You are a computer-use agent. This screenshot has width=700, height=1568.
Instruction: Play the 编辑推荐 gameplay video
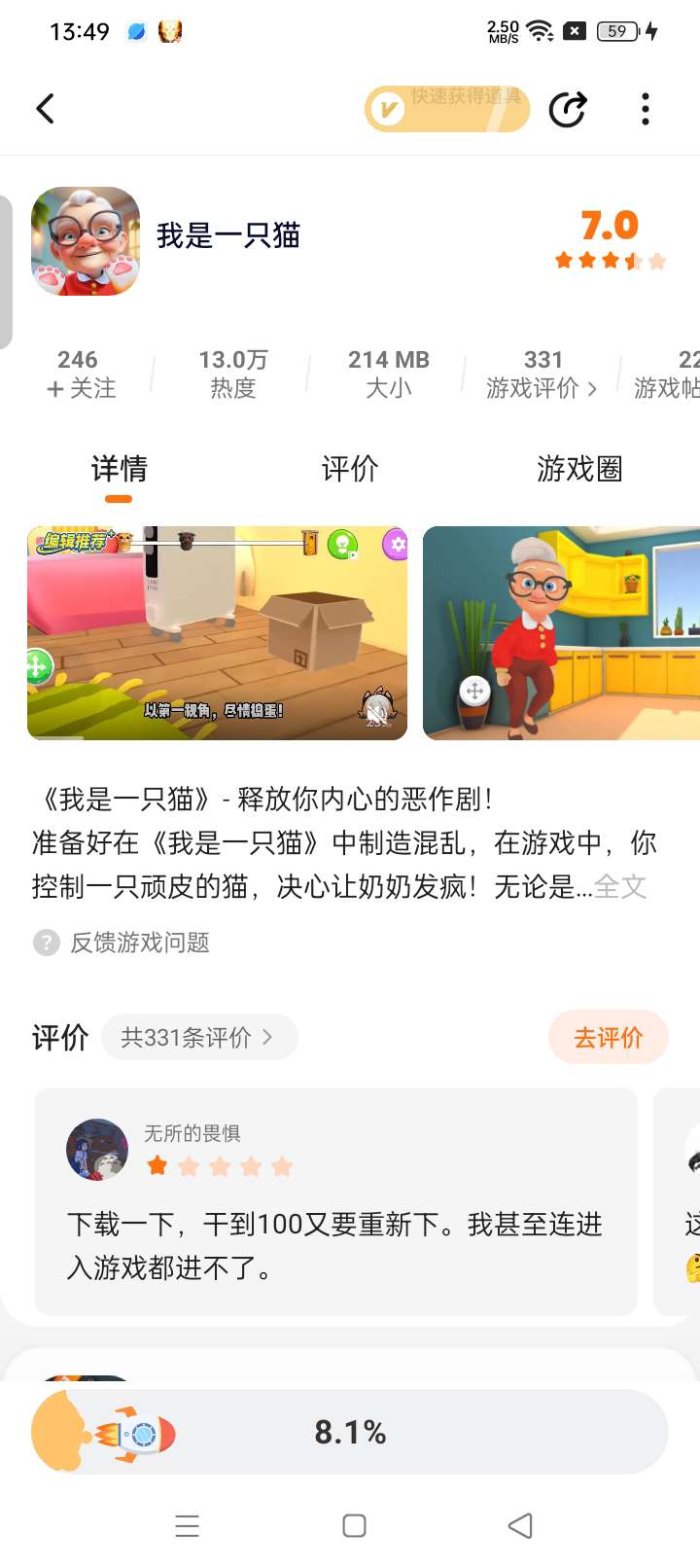click(217, 633)
